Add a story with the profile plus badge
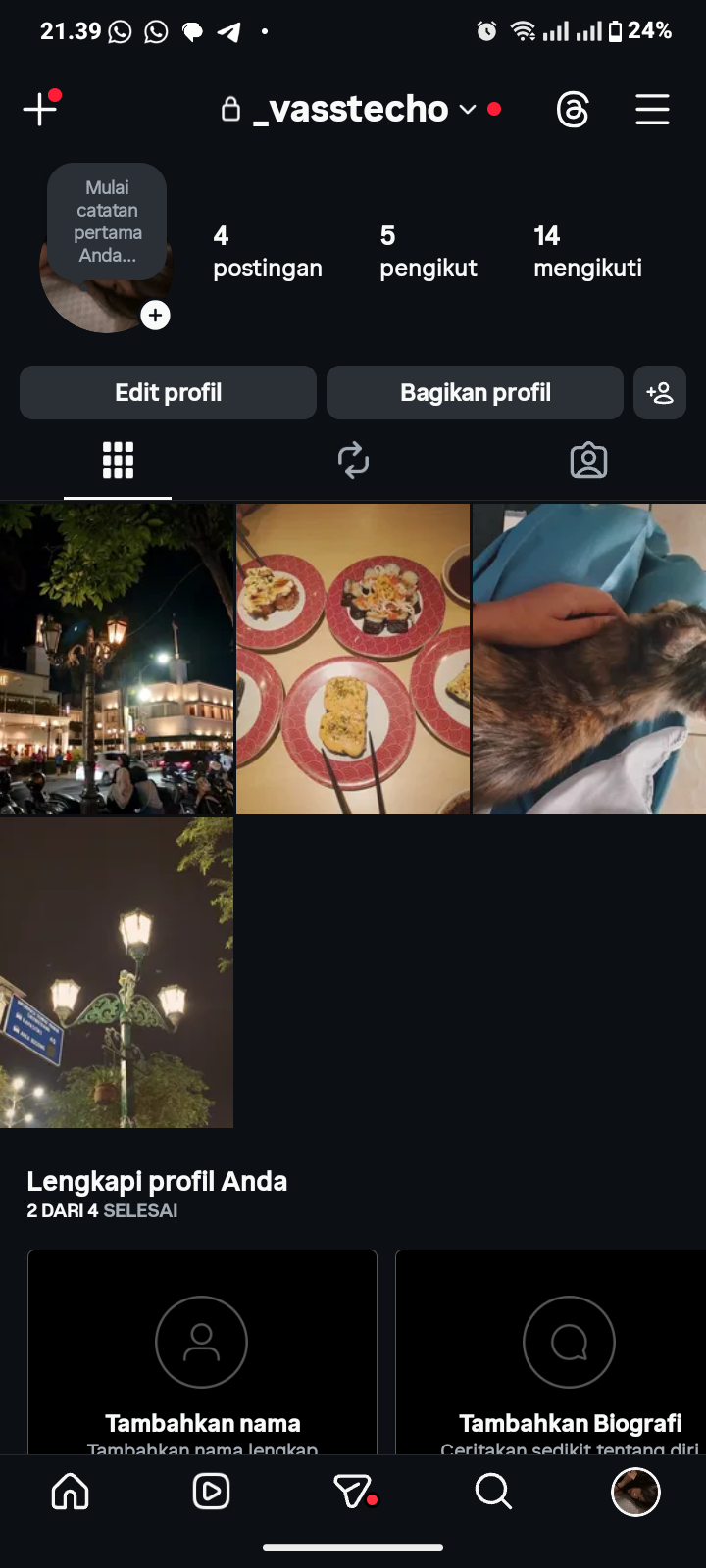 point(155,316)
